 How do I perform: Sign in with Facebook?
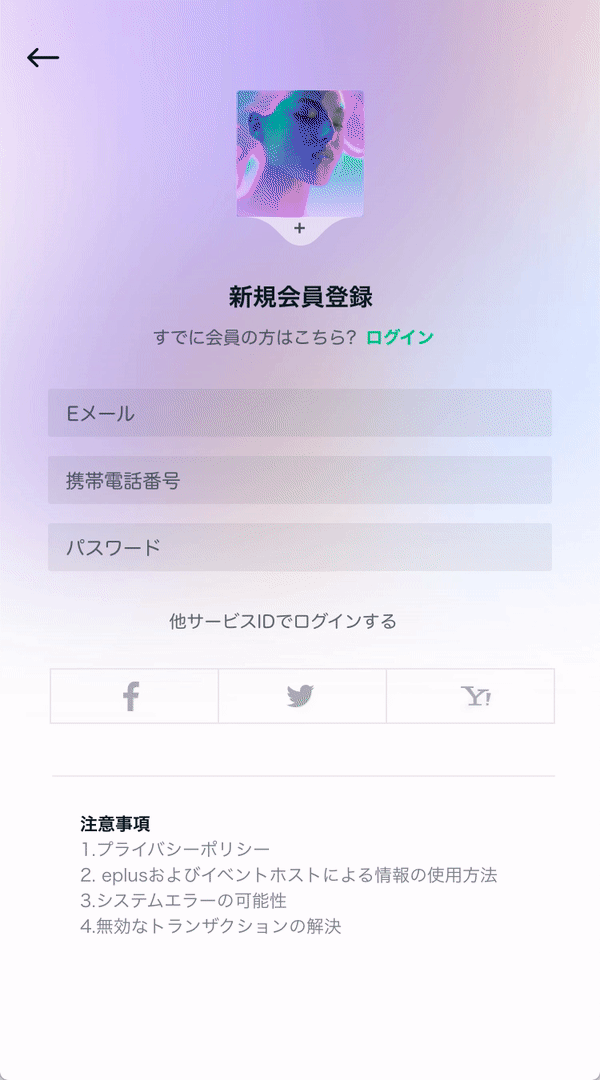coord(134,696)
